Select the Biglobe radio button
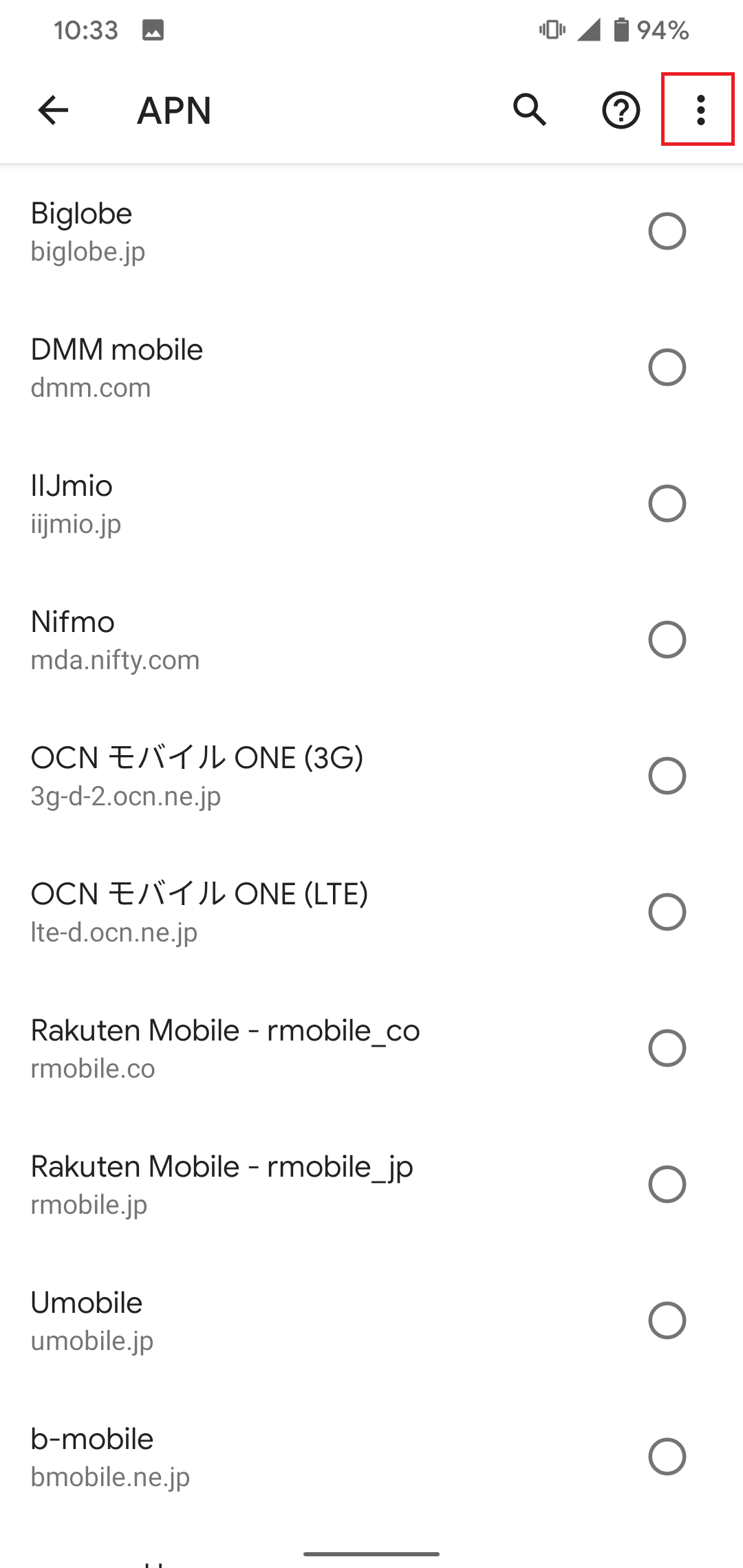 coord(667,231)
